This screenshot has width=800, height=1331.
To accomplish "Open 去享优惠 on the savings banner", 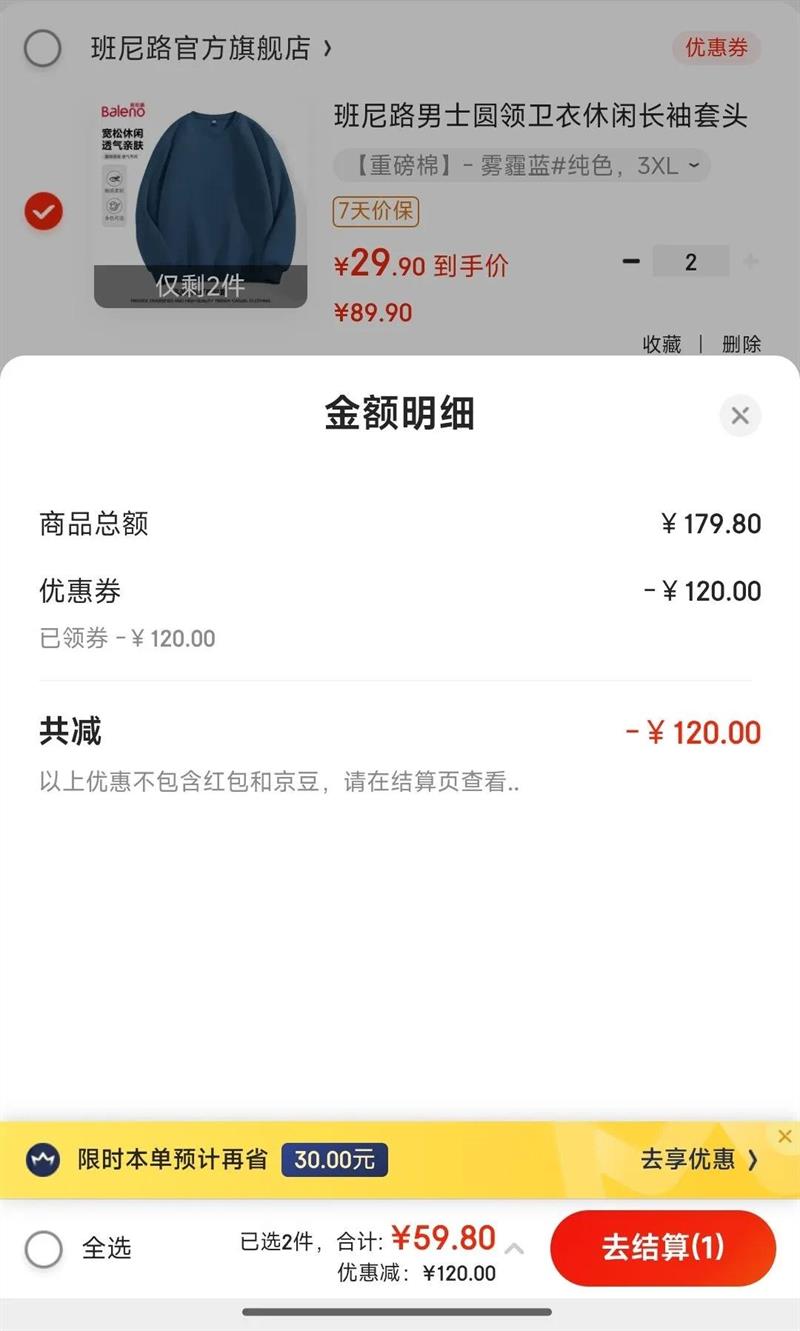I will coord(699,1159).
